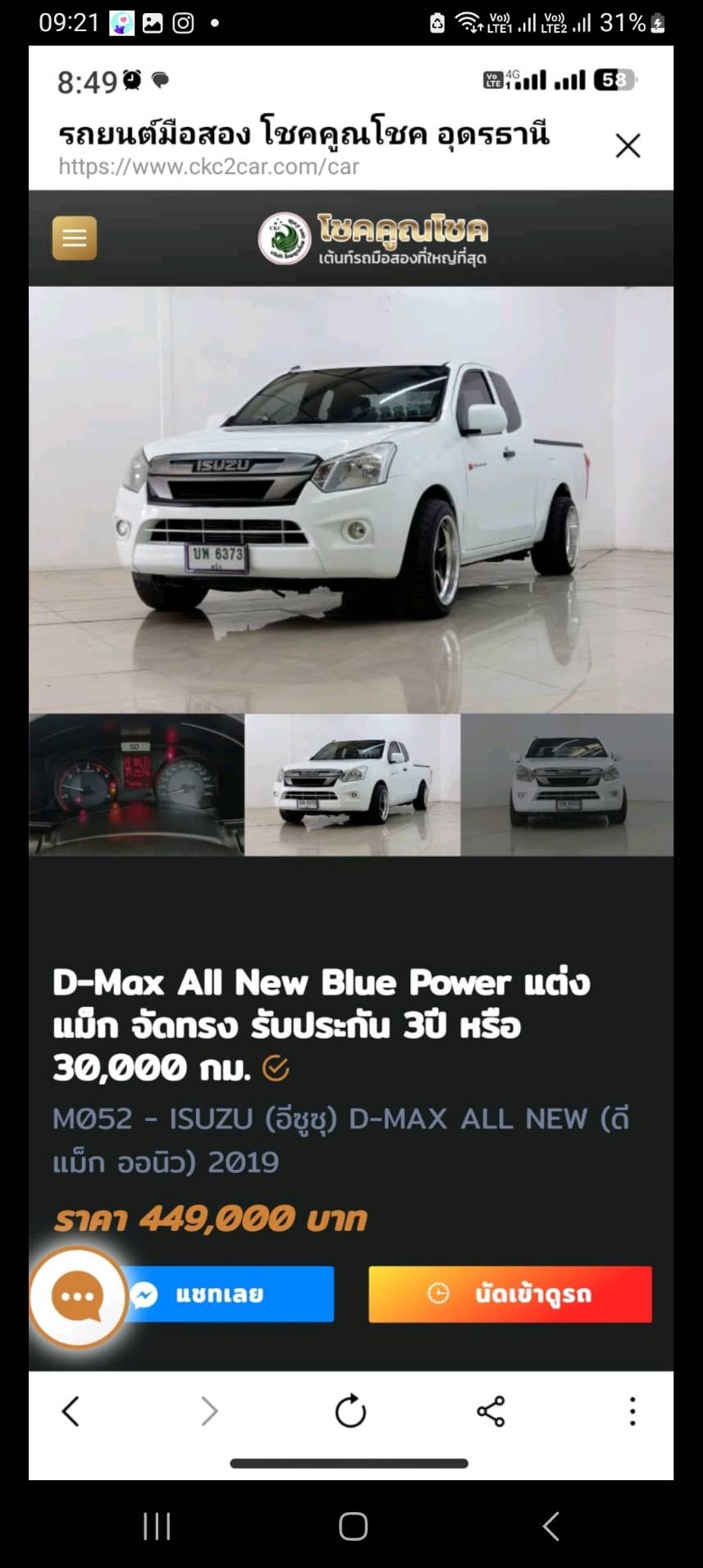Share this car listing page

coord(491,1411)
